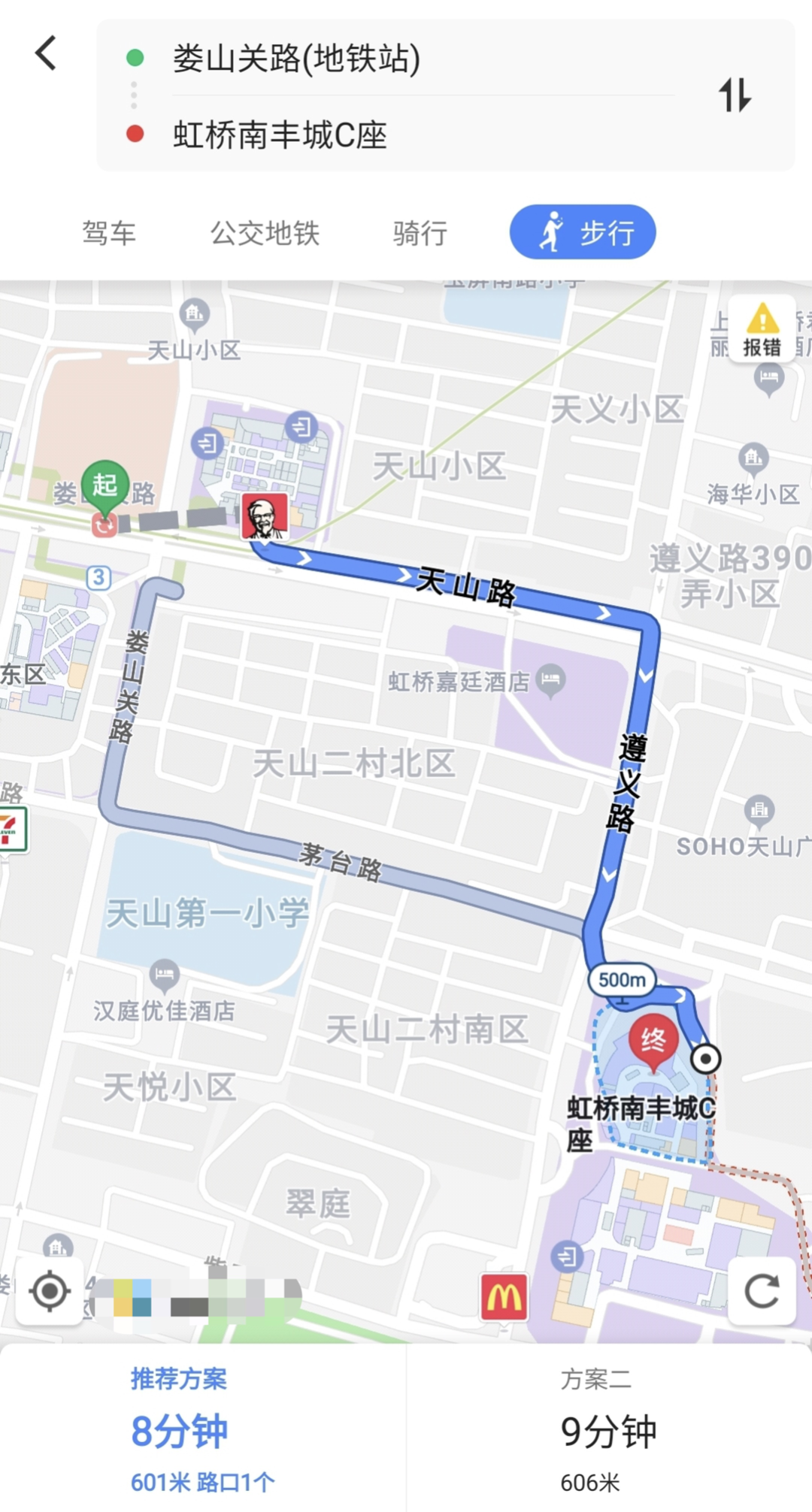Report a map error via 报错
This screenshot has width=812, height=1512.
(x=762, y=329)
